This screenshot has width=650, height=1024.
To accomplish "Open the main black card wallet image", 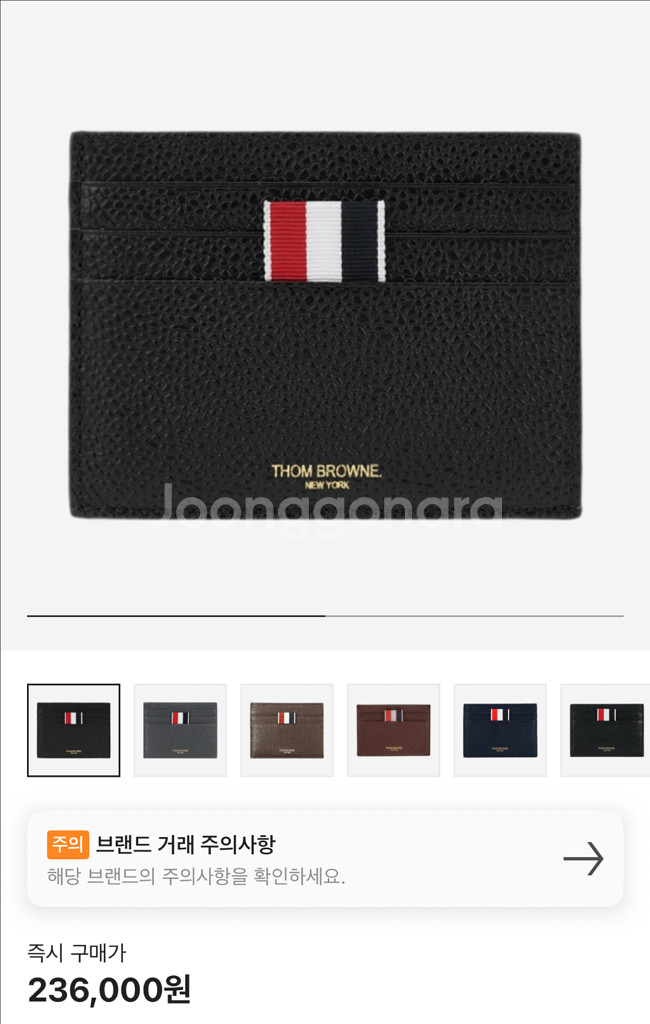I will (x=325, y=325).
